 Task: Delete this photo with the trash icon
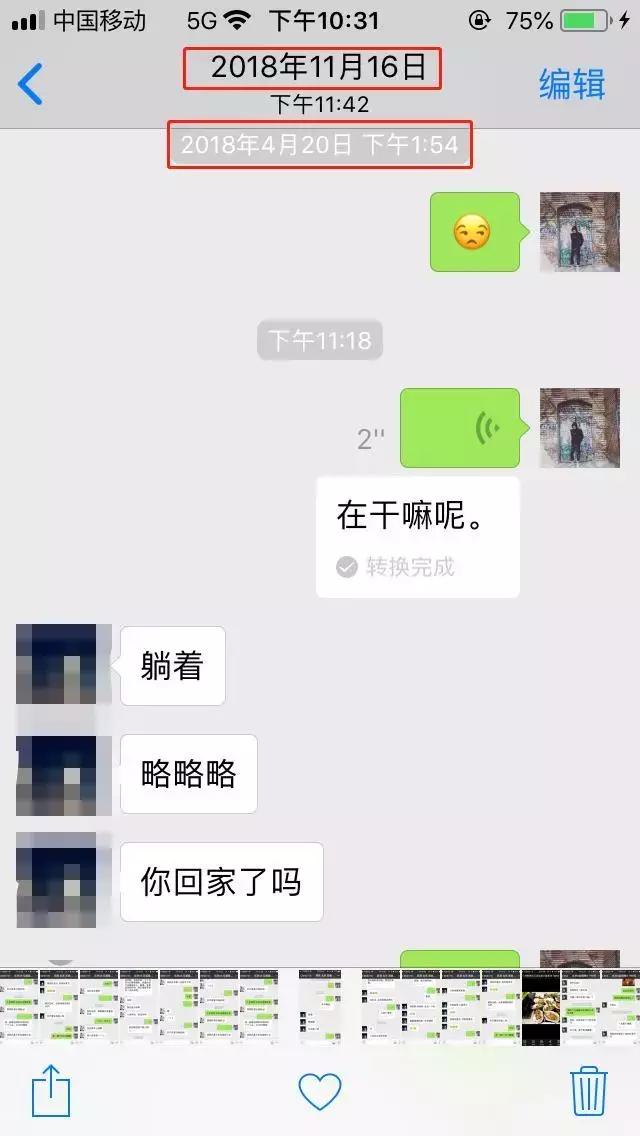tap(589, 1090)
